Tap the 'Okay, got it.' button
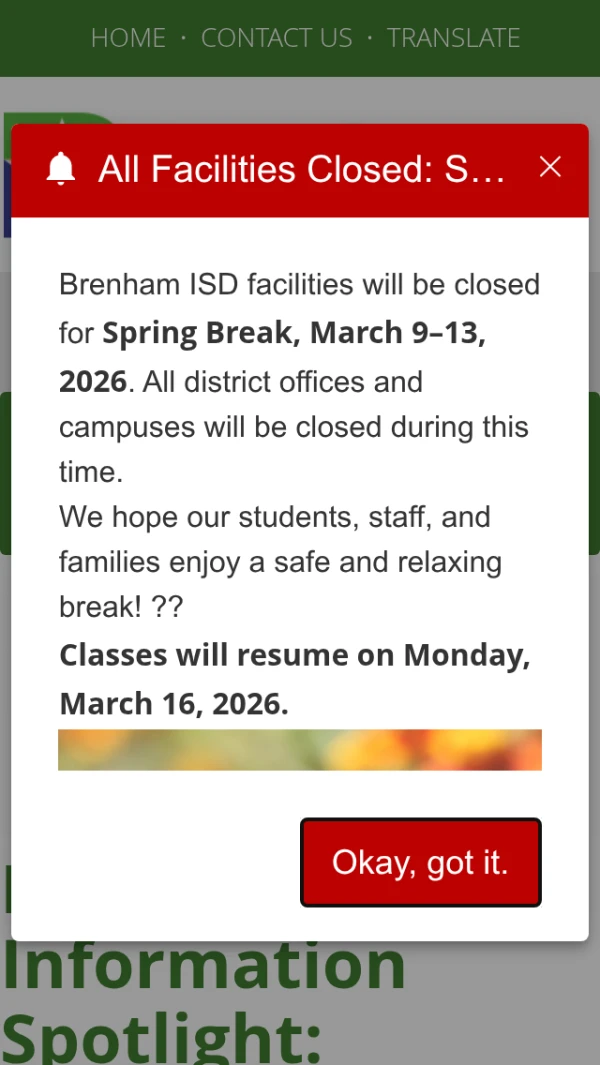The height and width of the screenshot is (1065, 600). (420, 862)
